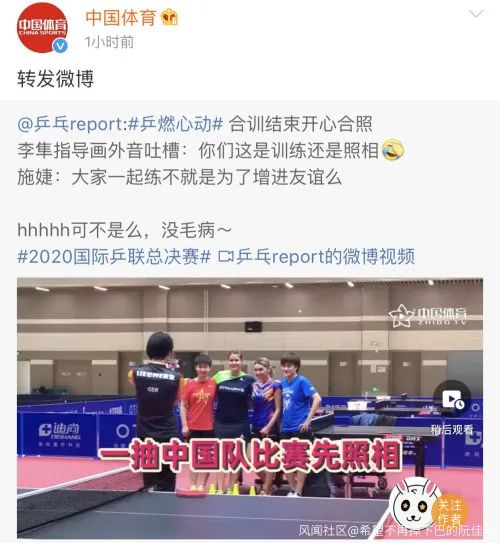Image resolution: width=500 pixels, height=543 pixels.
Task: Open the 中国体育 account name
Action: click(121, 18)
